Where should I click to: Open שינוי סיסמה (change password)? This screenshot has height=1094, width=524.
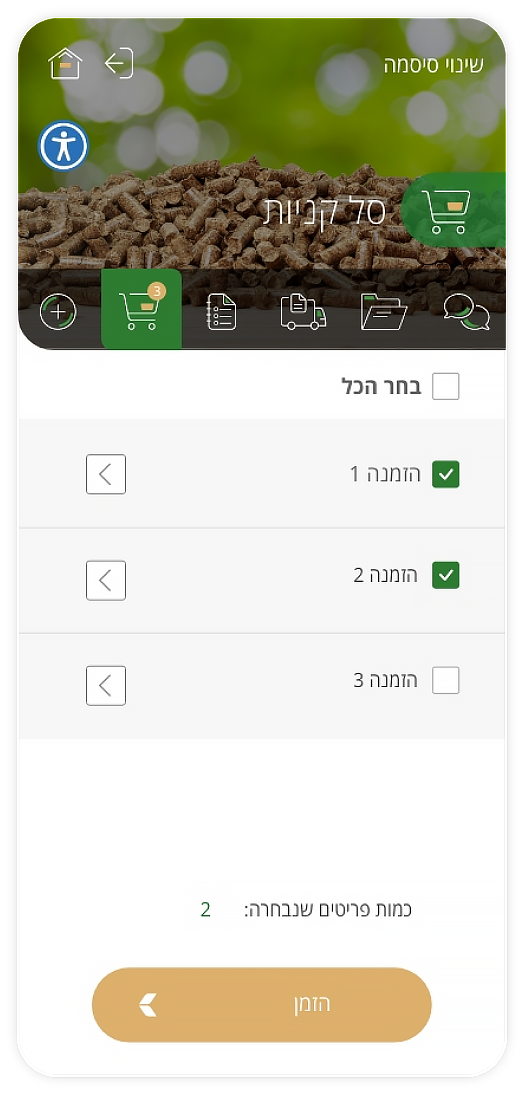tap(433, 65)
